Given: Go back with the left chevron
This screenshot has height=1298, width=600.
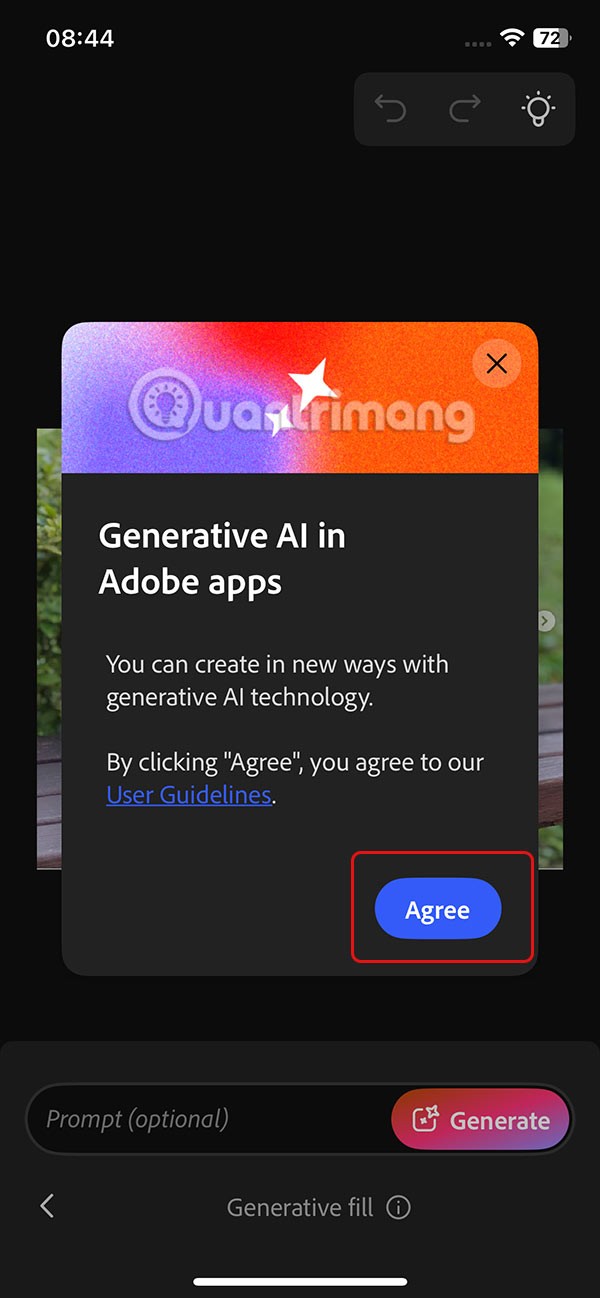Looking at the screenshot, I should pos(47,1206).
